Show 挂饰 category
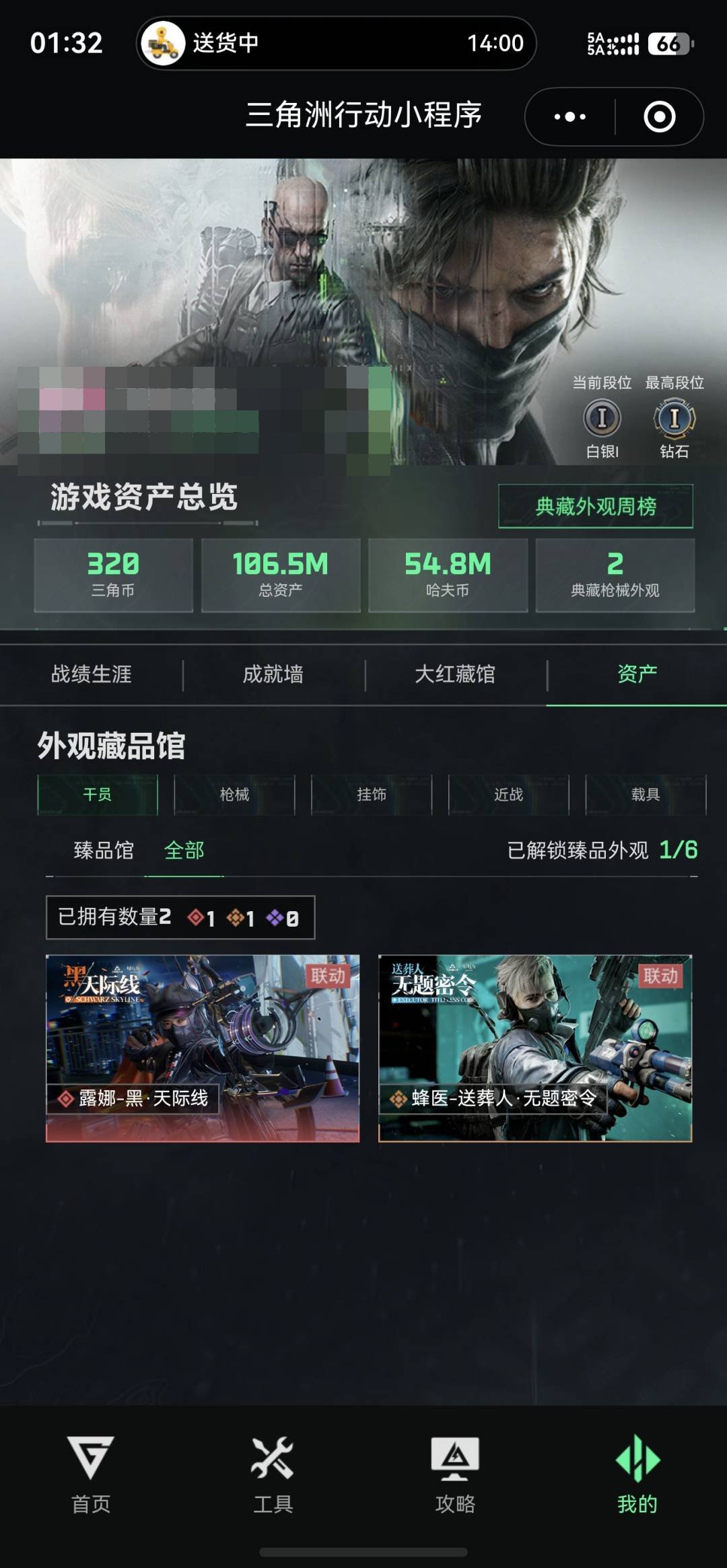This screenshot has height=1568, width=727. pyautogui.click(x=372, y=795)
